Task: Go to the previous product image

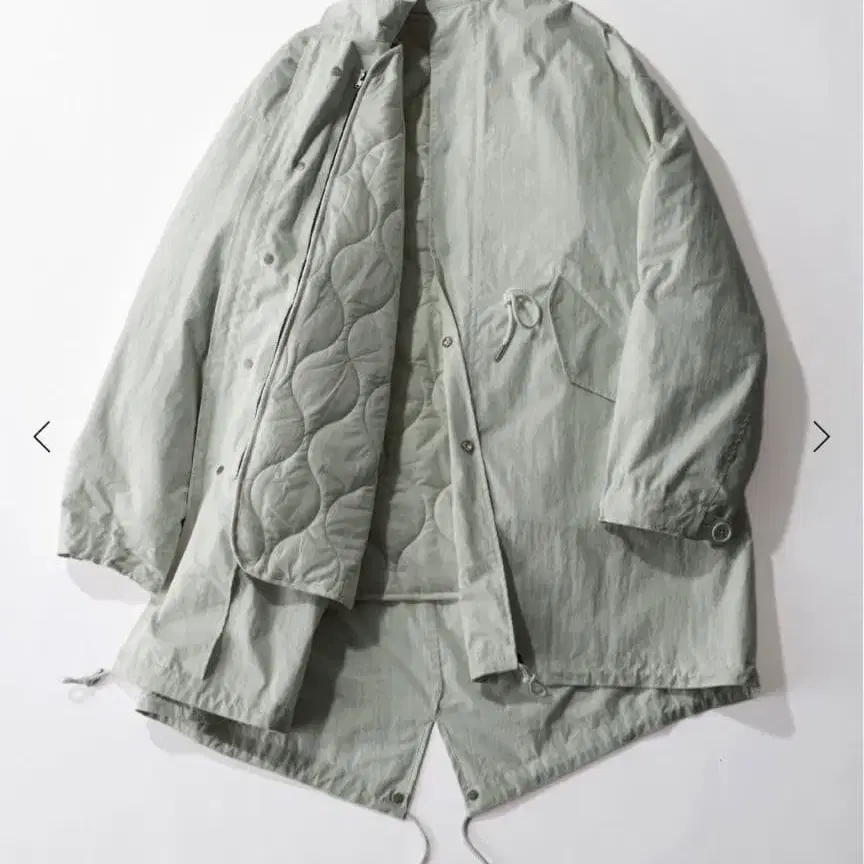Action: tap(42, 436)
